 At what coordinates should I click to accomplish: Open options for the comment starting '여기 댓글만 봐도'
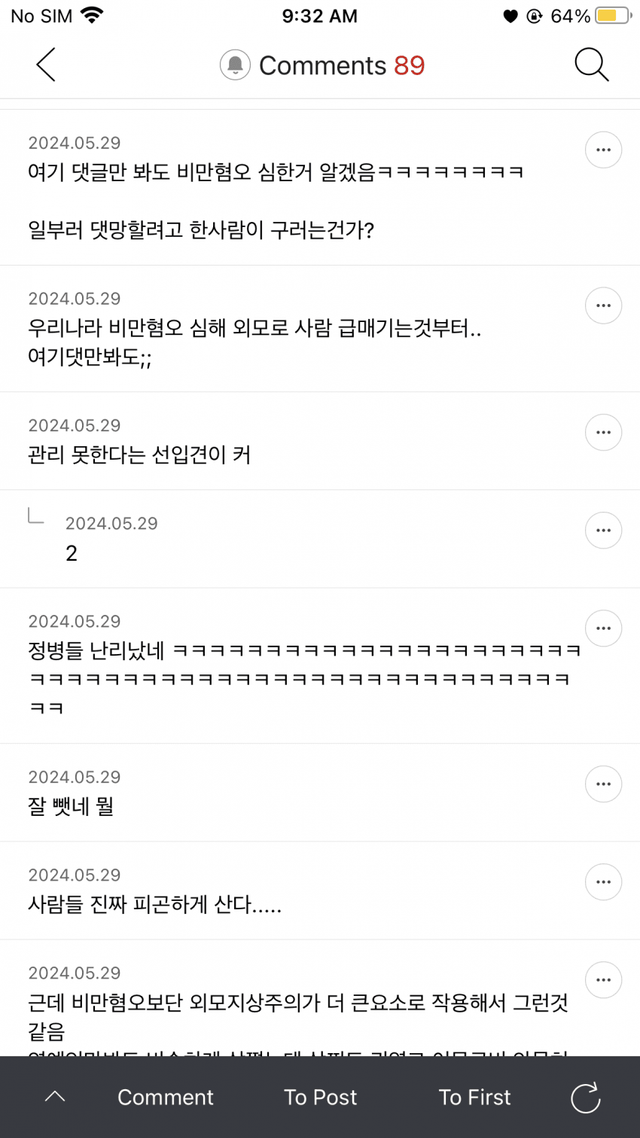tap(603, 150)
